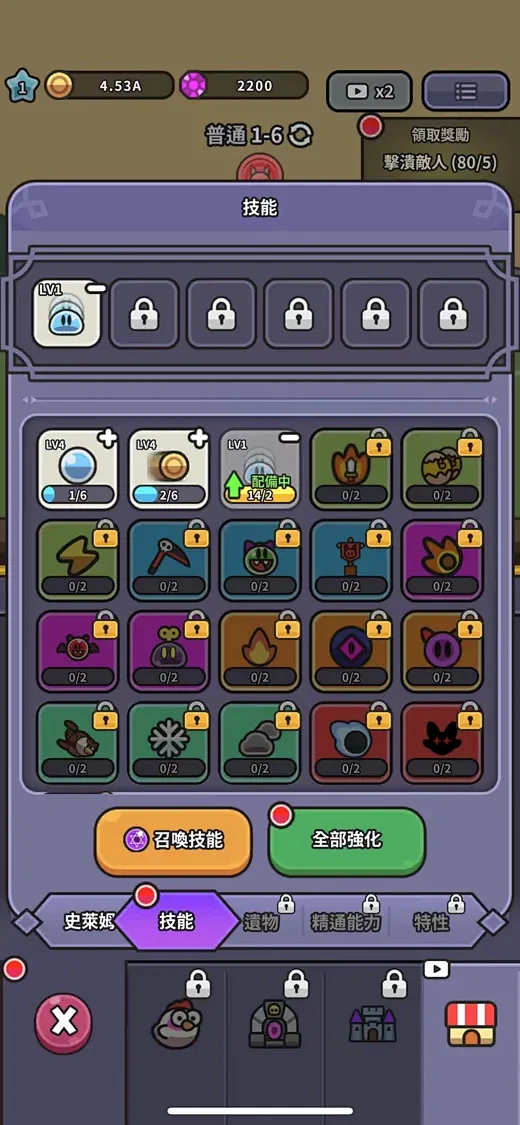Tap the stage refresh icon beside 普通1-6

[x=302, y=134]
